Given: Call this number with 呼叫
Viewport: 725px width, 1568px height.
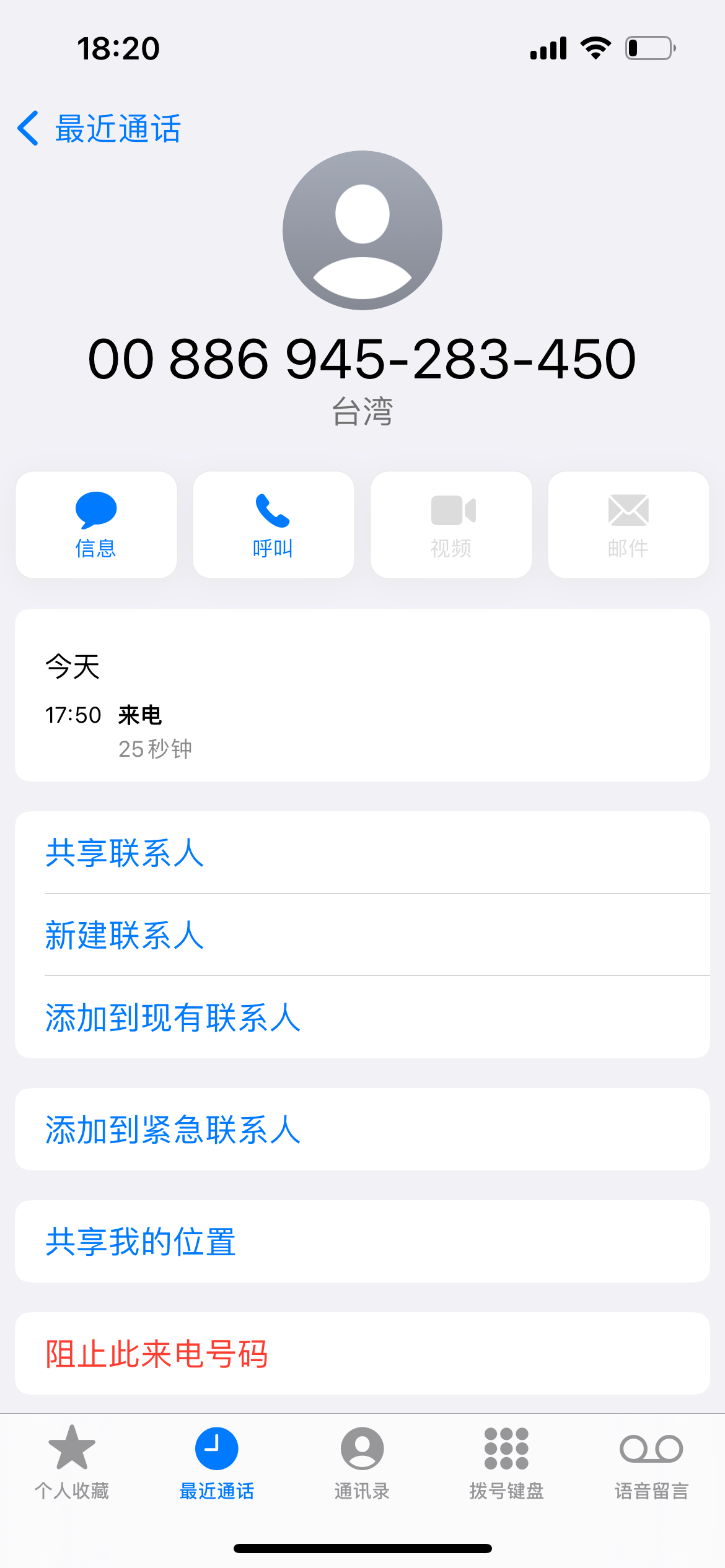Looking at the screenshot, I should coord(273,525).
